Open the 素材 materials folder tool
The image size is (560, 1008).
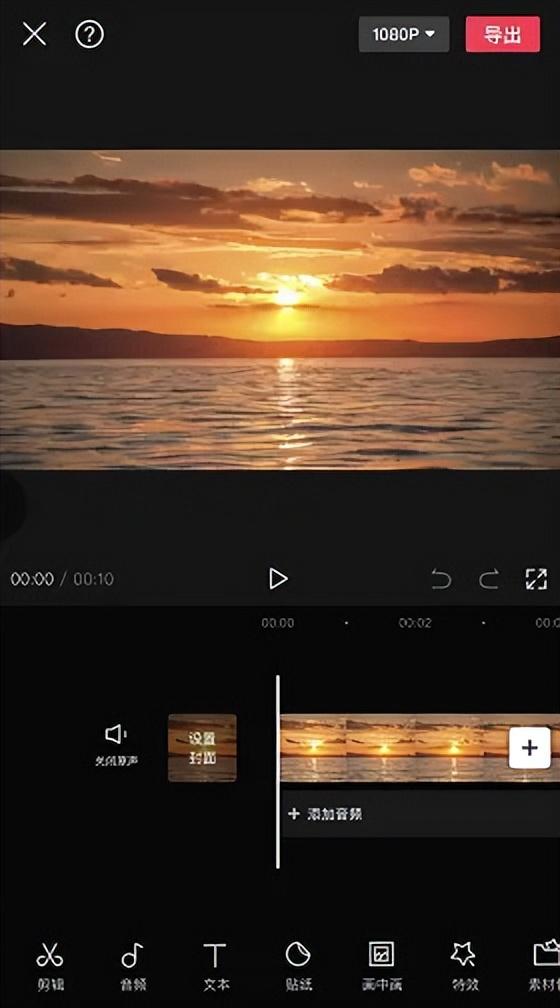click(544, 966)
